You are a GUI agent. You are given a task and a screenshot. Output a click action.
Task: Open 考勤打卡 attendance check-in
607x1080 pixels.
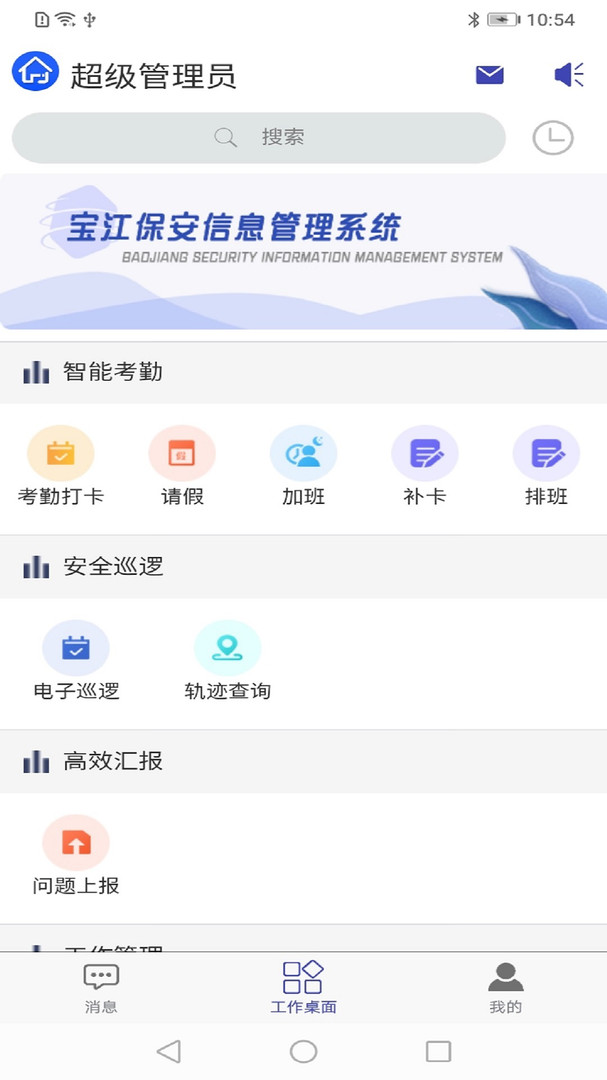click(x=61, y=465)
